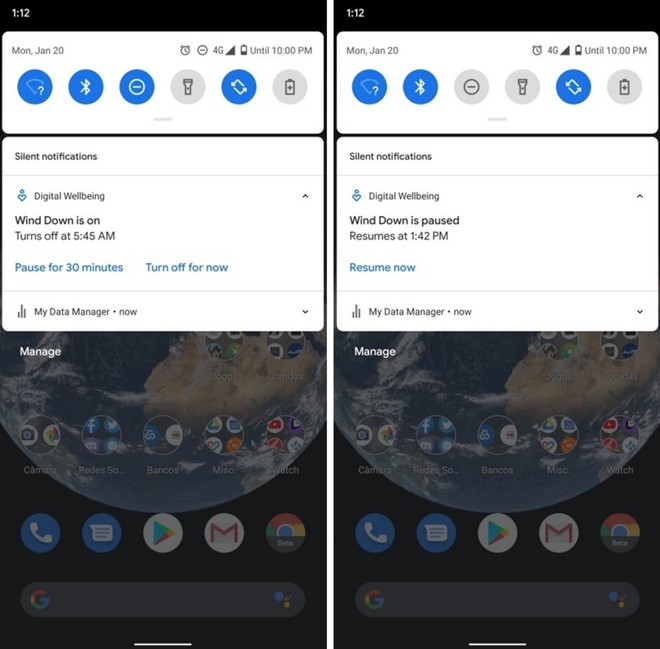Image resolution: width=660 pixels, height=649 pixels.
Task: Enable the gray inactive Do Not Disturb tile
Action: tap(471, 87)
